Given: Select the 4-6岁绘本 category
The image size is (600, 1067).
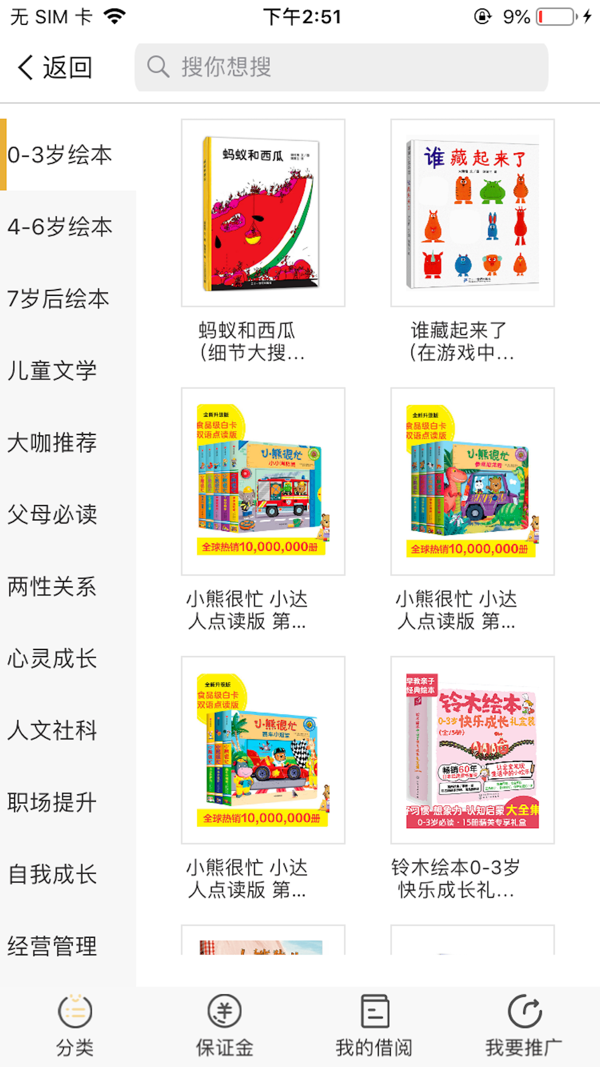Looking at the screenshot, I should pos(60,227).
